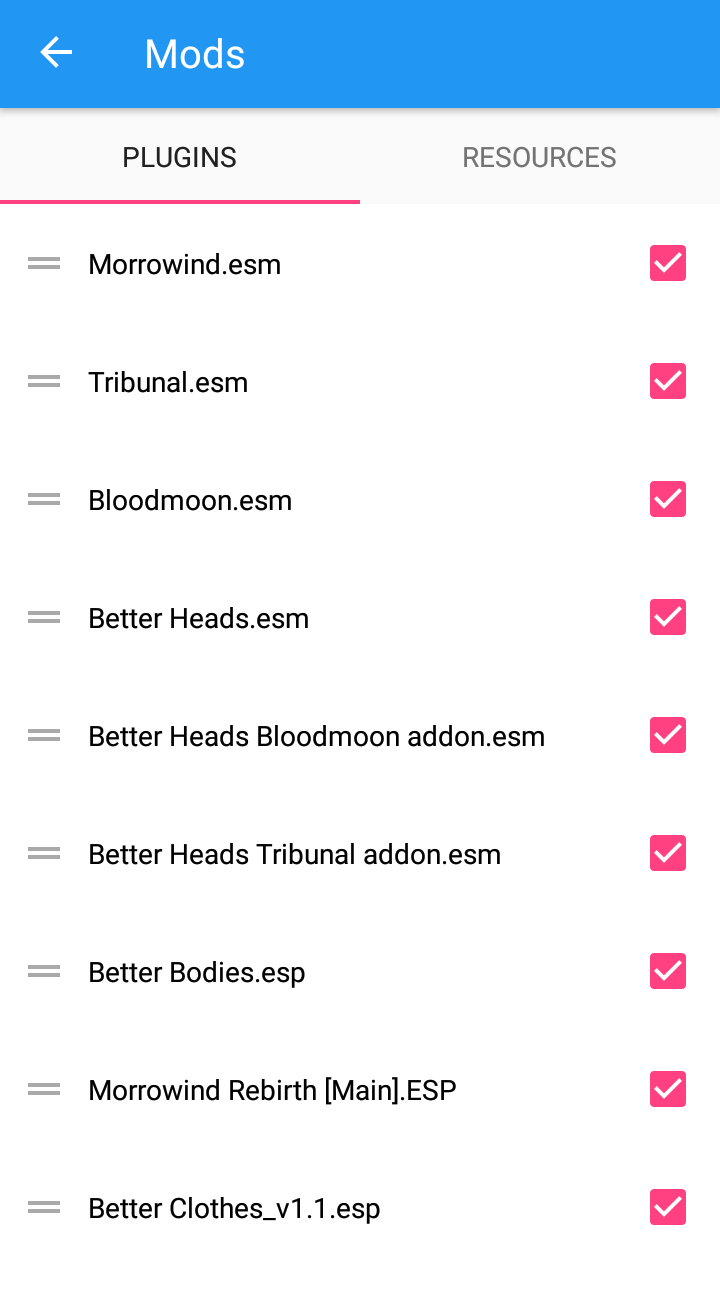
Task: Disable the Tribunal.esm checkbox
Action: [667, 381]
